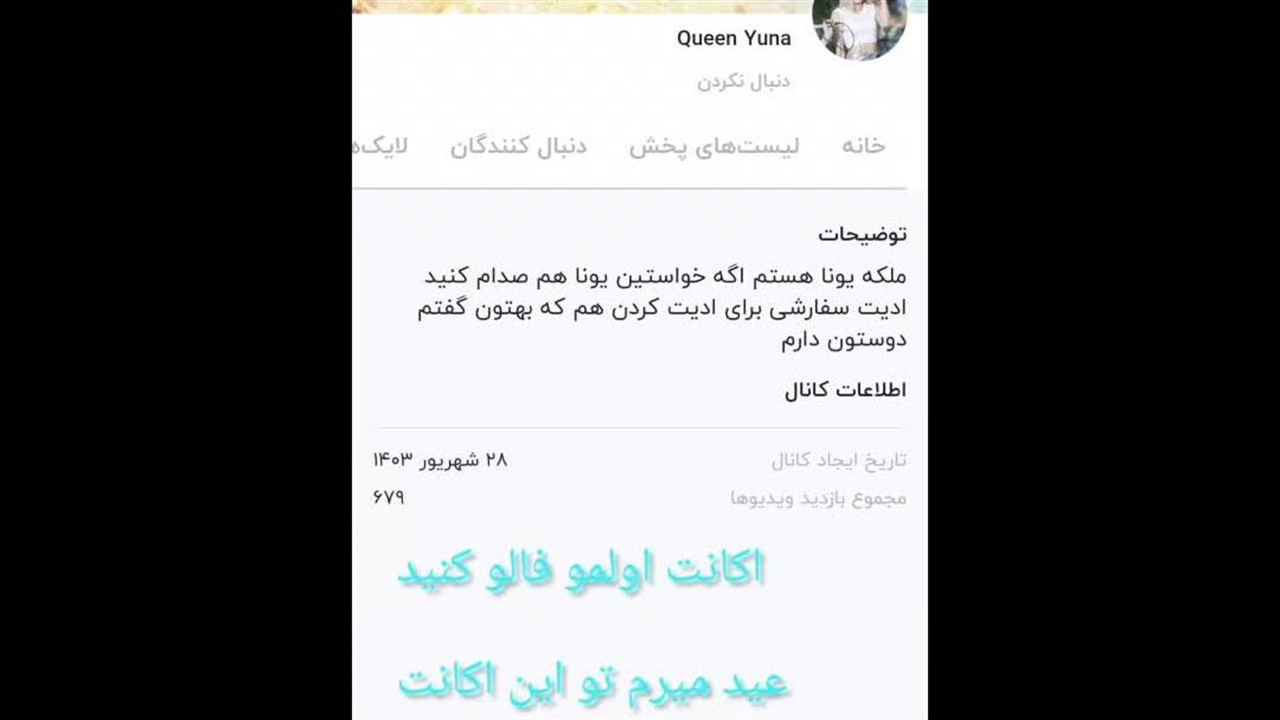This screenshot has height=720, width=1280.
Task: Tap the دنبال نکردن unfollow button
Action: coord(743,82)
